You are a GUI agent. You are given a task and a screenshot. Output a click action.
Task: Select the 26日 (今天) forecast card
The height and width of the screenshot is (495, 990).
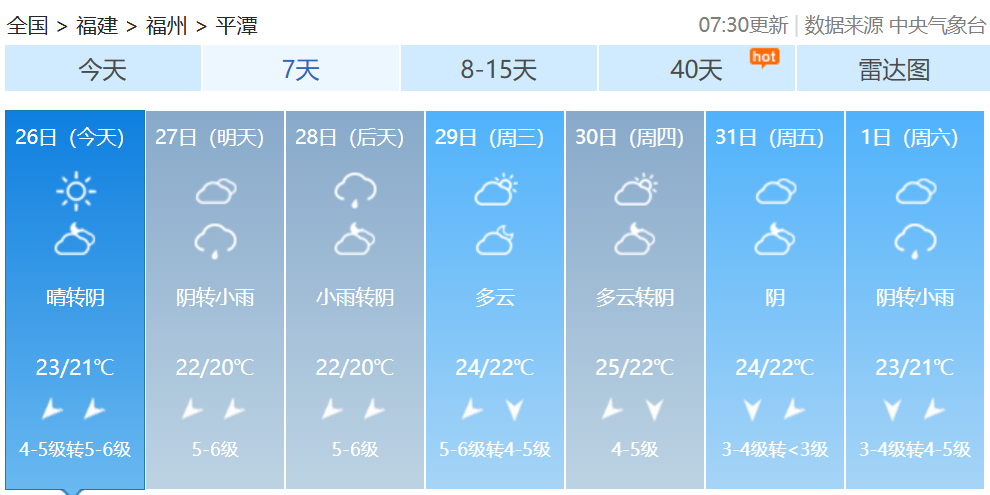pos(75,300)
